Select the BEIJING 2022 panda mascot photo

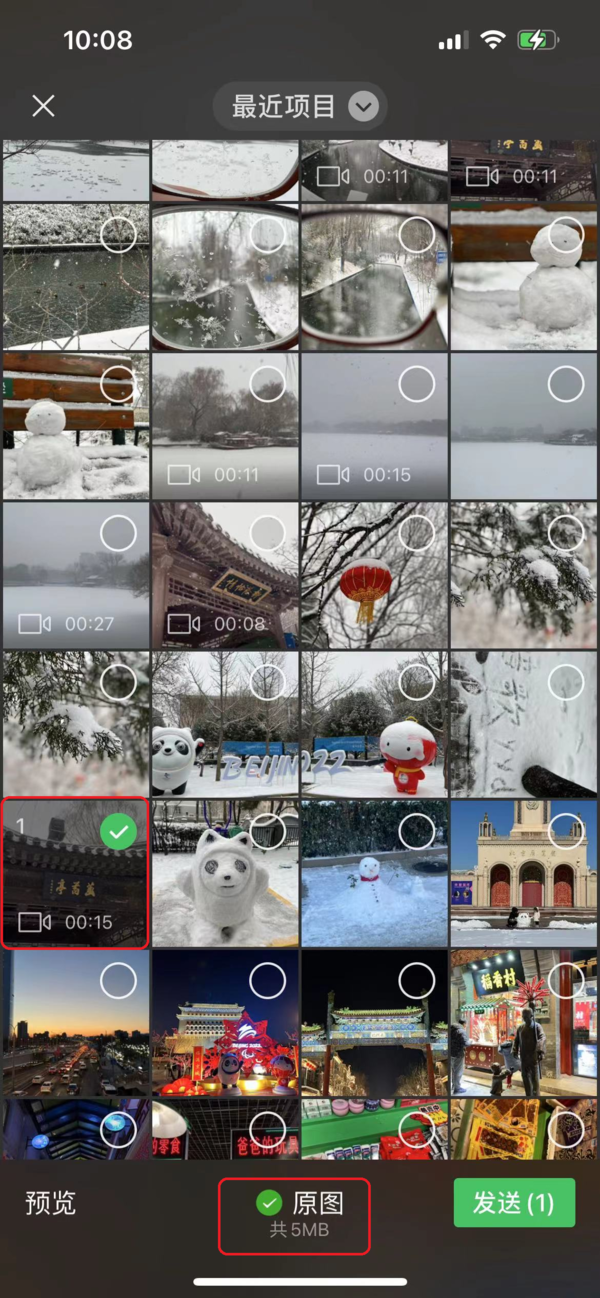coord(267,683)
